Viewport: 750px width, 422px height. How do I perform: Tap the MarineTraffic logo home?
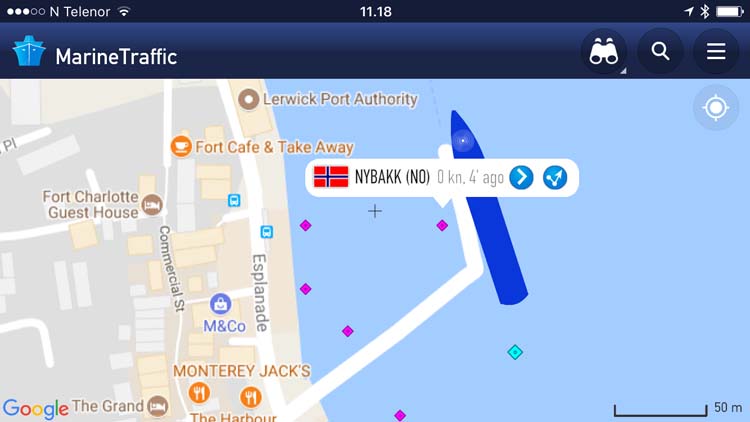(95, 55)
